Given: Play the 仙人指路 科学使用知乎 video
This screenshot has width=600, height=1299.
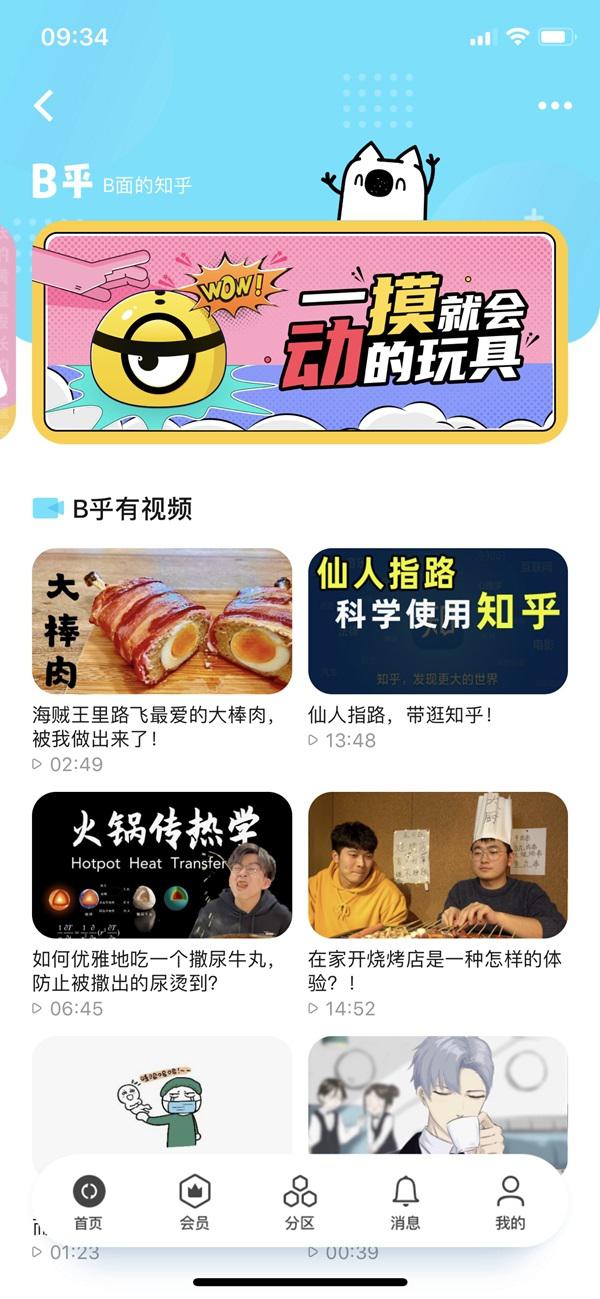Looking at the screenshot, I should tap(437, 621).
